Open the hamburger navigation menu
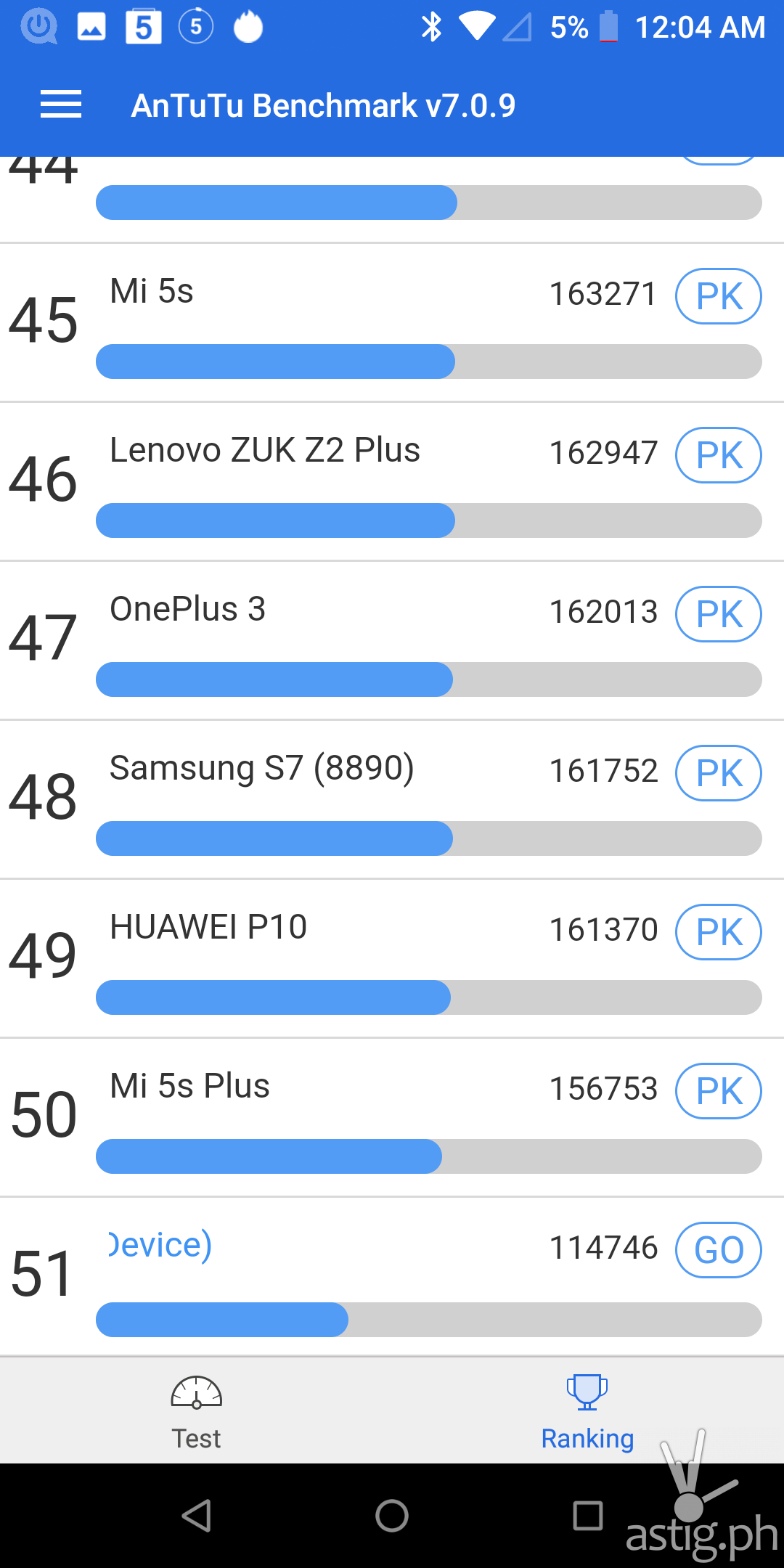 (x=61, y=105)
